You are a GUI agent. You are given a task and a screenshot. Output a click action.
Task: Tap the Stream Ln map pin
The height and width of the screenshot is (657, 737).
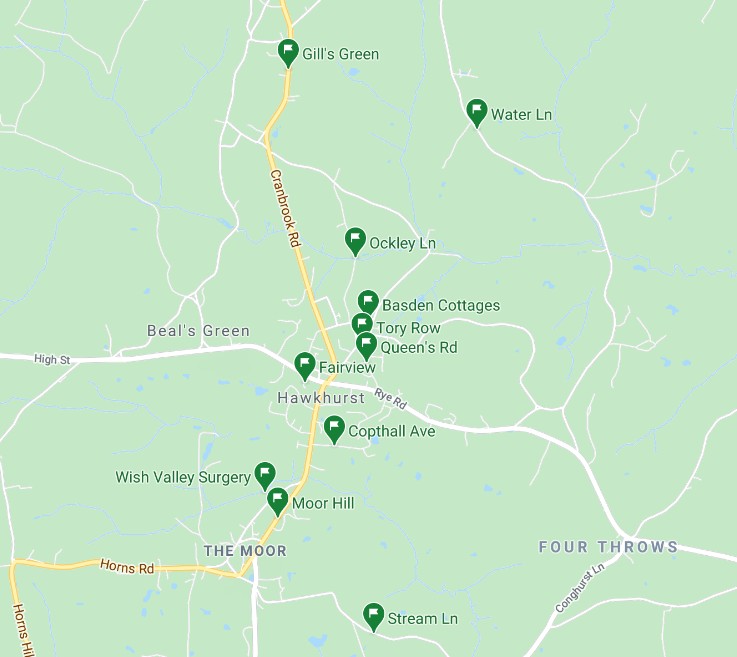coord(373,615)
